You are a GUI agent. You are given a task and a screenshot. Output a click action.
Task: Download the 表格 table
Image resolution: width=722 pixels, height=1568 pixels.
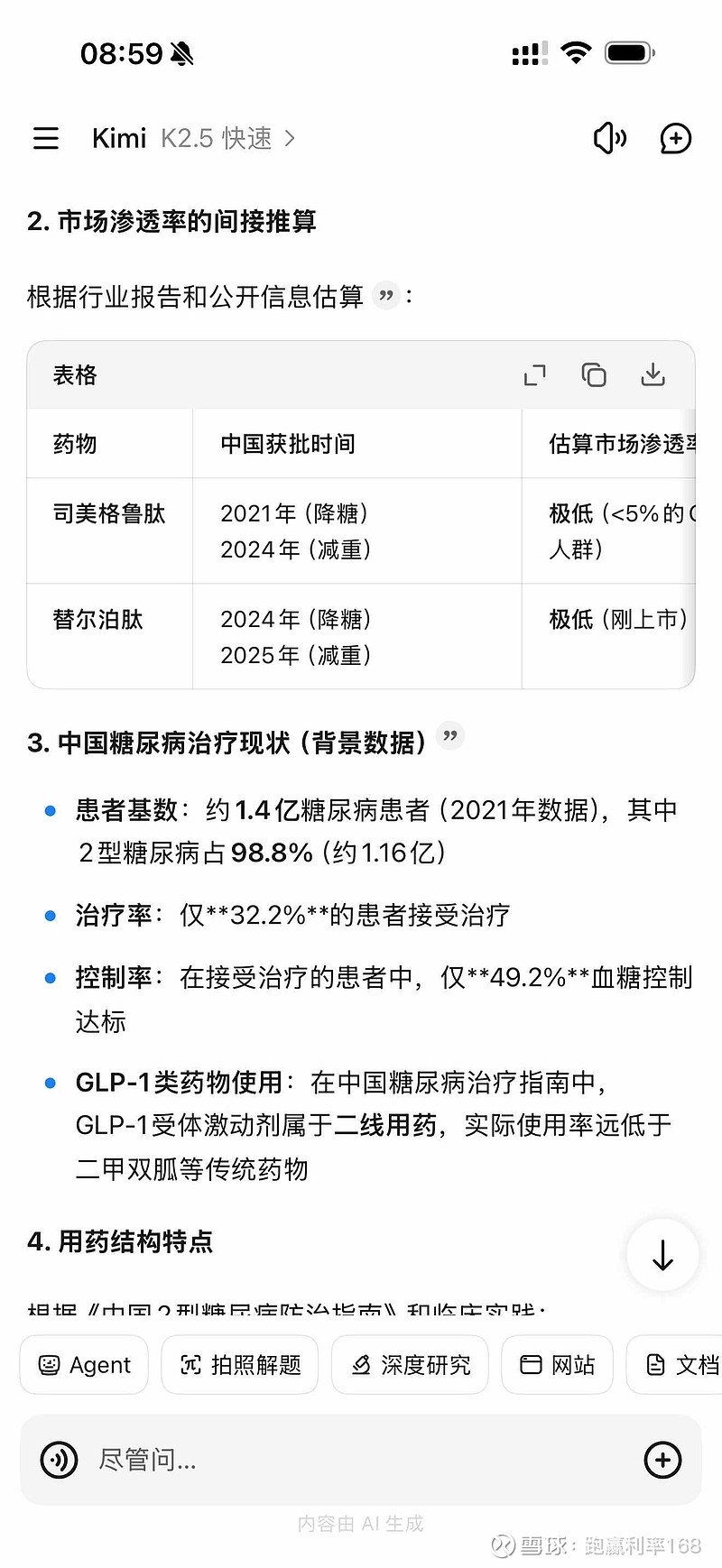[653, 374]
